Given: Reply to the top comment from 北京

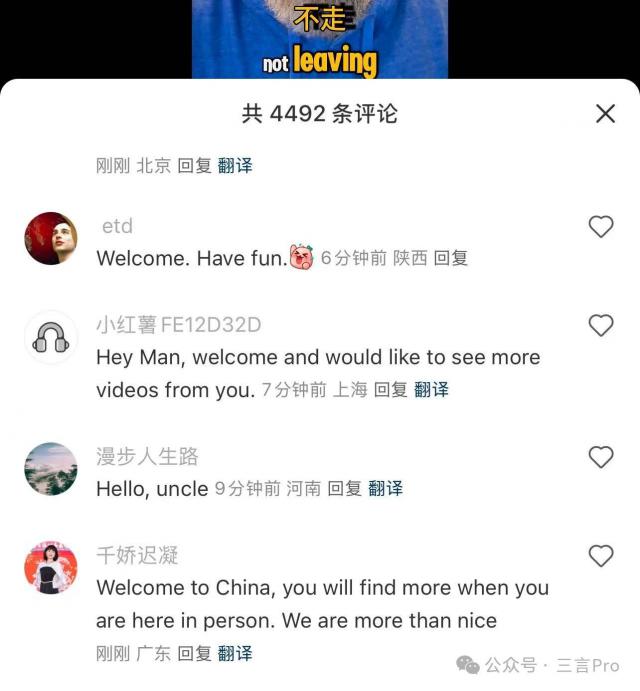Looking at the screenshot, I should point(194,166).
